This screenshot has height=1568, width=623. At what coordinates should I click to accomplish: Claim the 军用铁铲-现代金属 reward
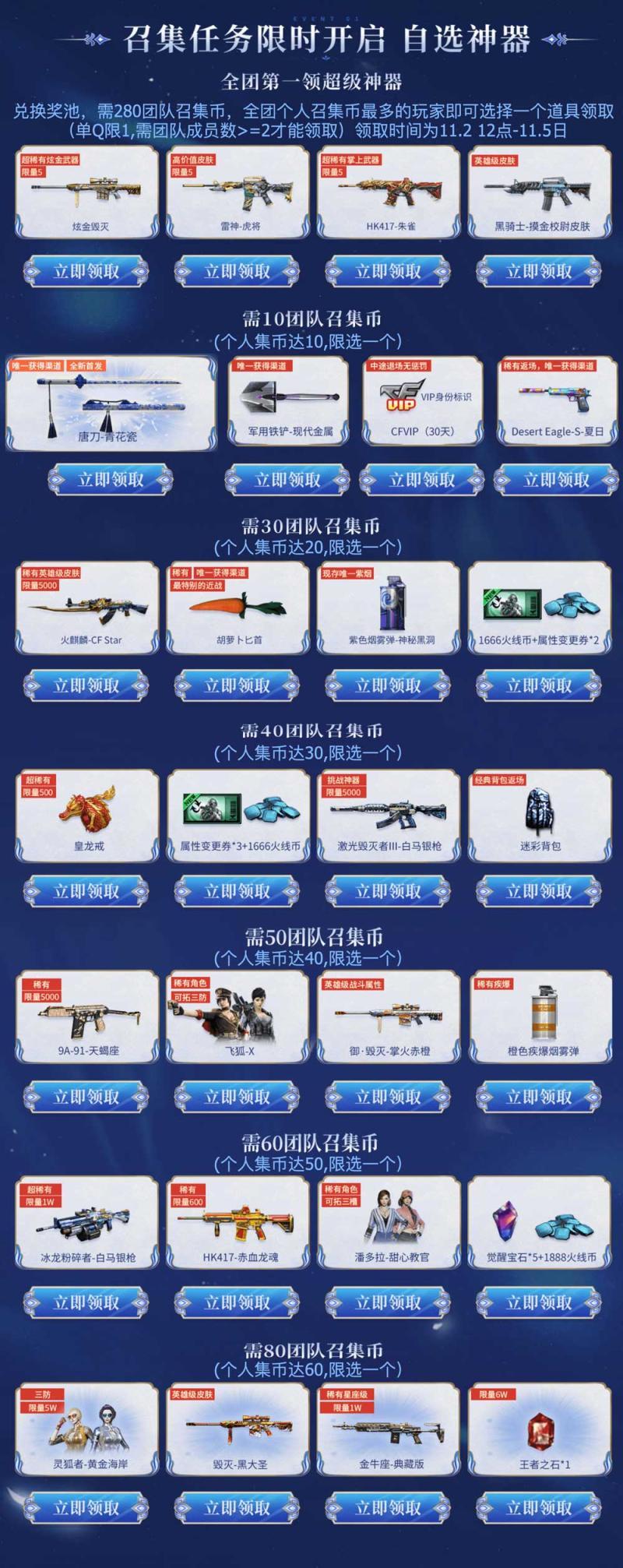pyautogui.click(x=287, y=479)
